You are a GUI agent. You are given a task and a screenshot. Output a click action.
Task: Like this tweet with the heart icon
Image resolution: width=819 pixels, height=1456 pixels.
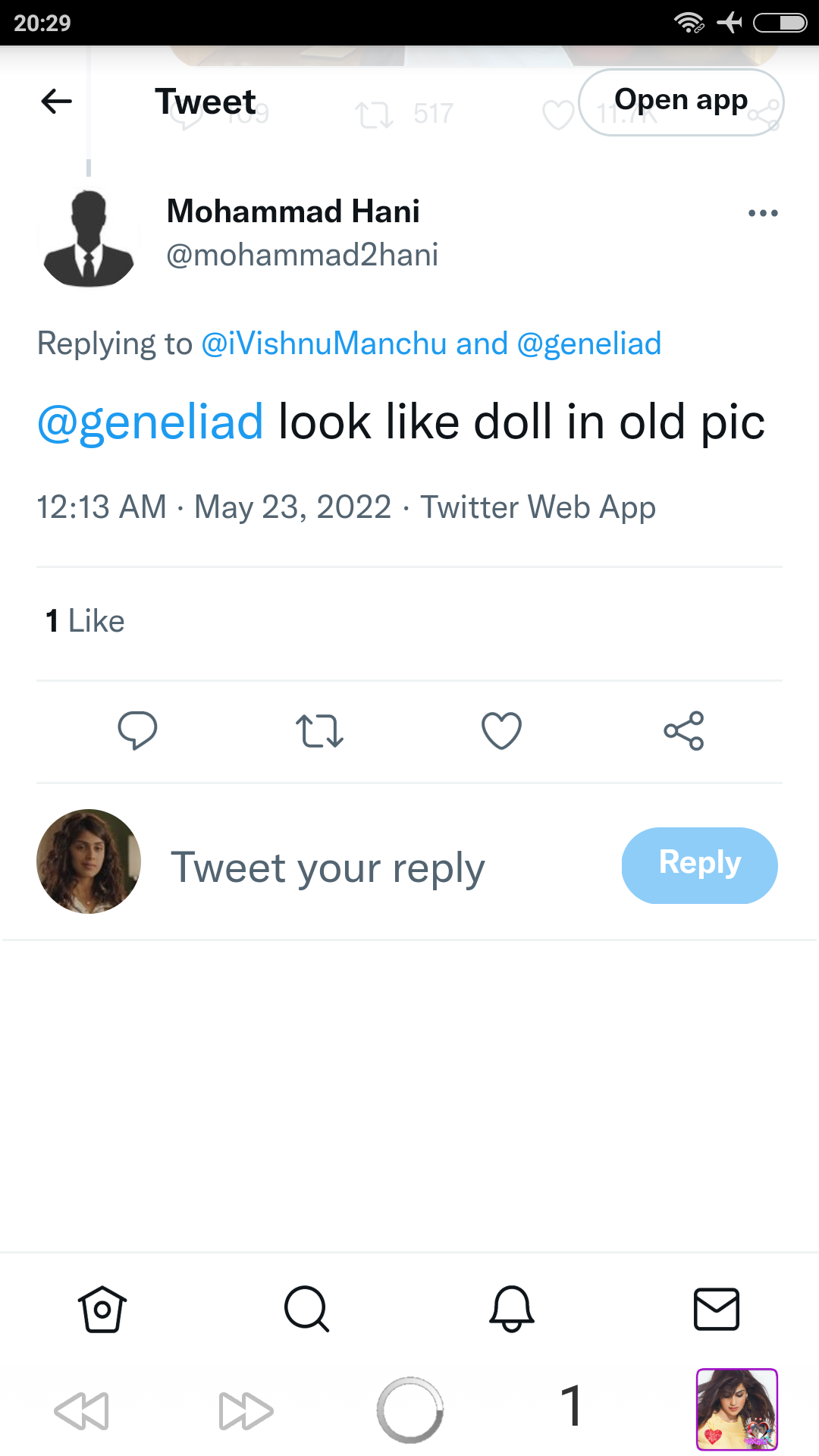(x=501, y=731)
